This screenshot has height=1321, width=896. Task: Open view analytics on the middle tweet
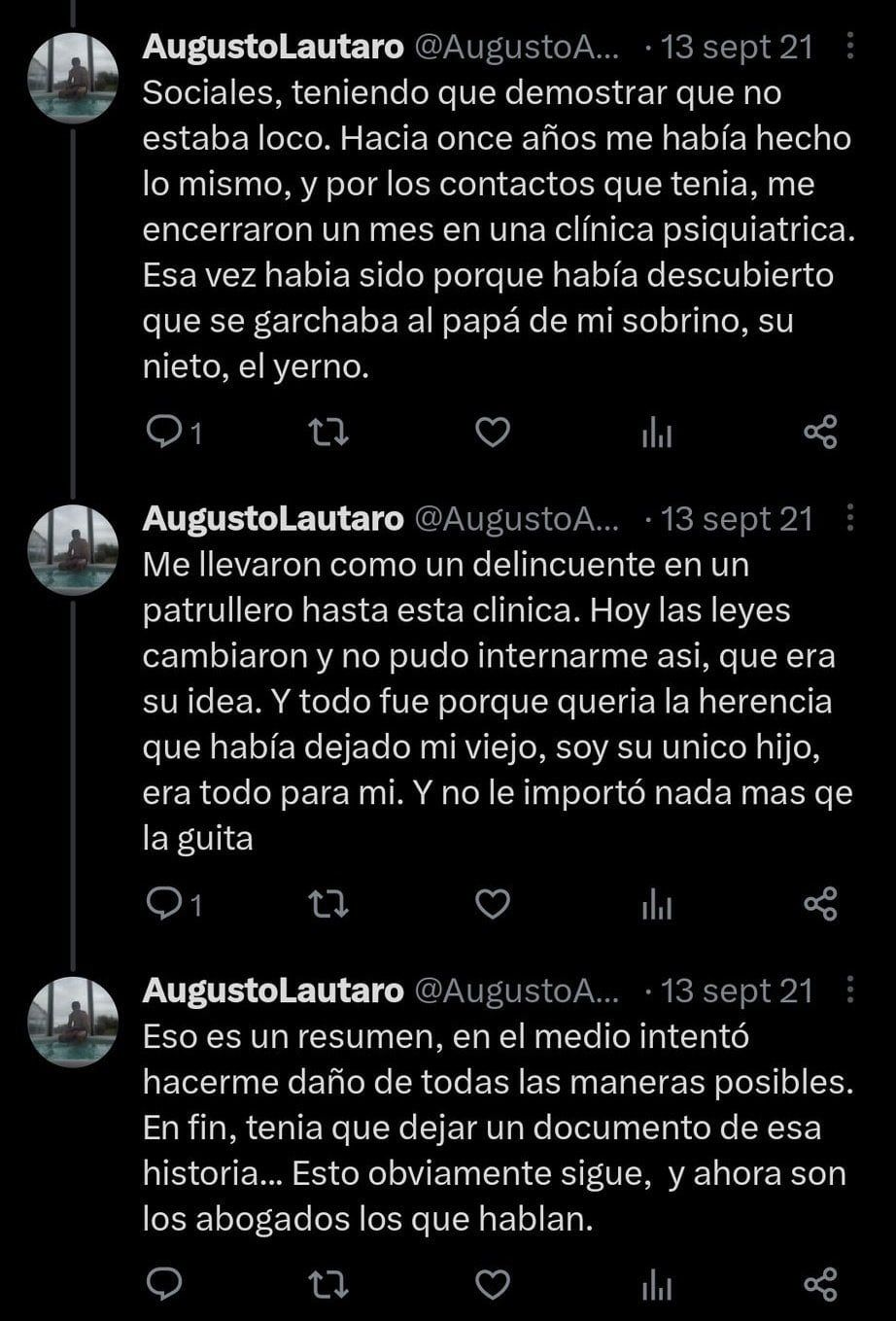click(x=657, y=905)
